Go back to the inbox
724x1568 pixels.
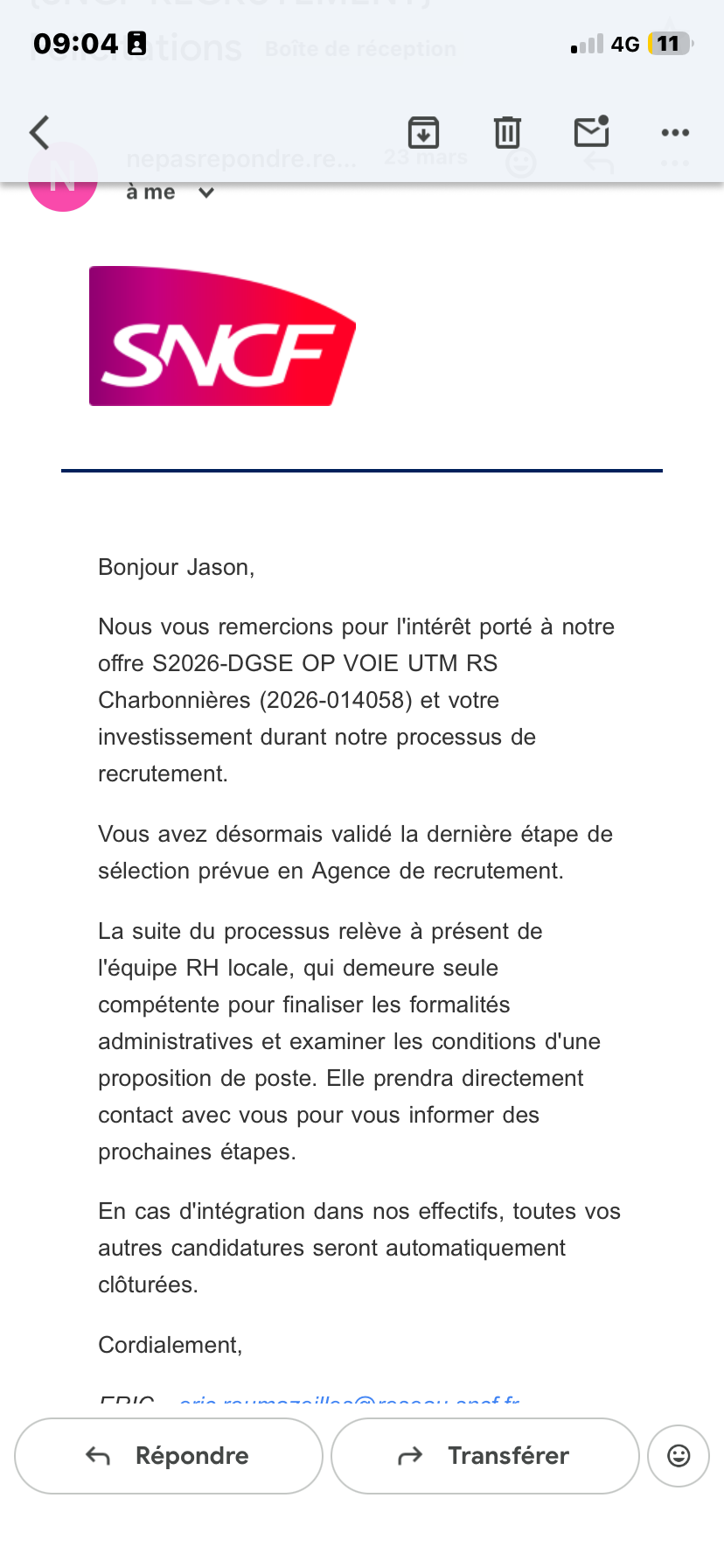[39, 133]
